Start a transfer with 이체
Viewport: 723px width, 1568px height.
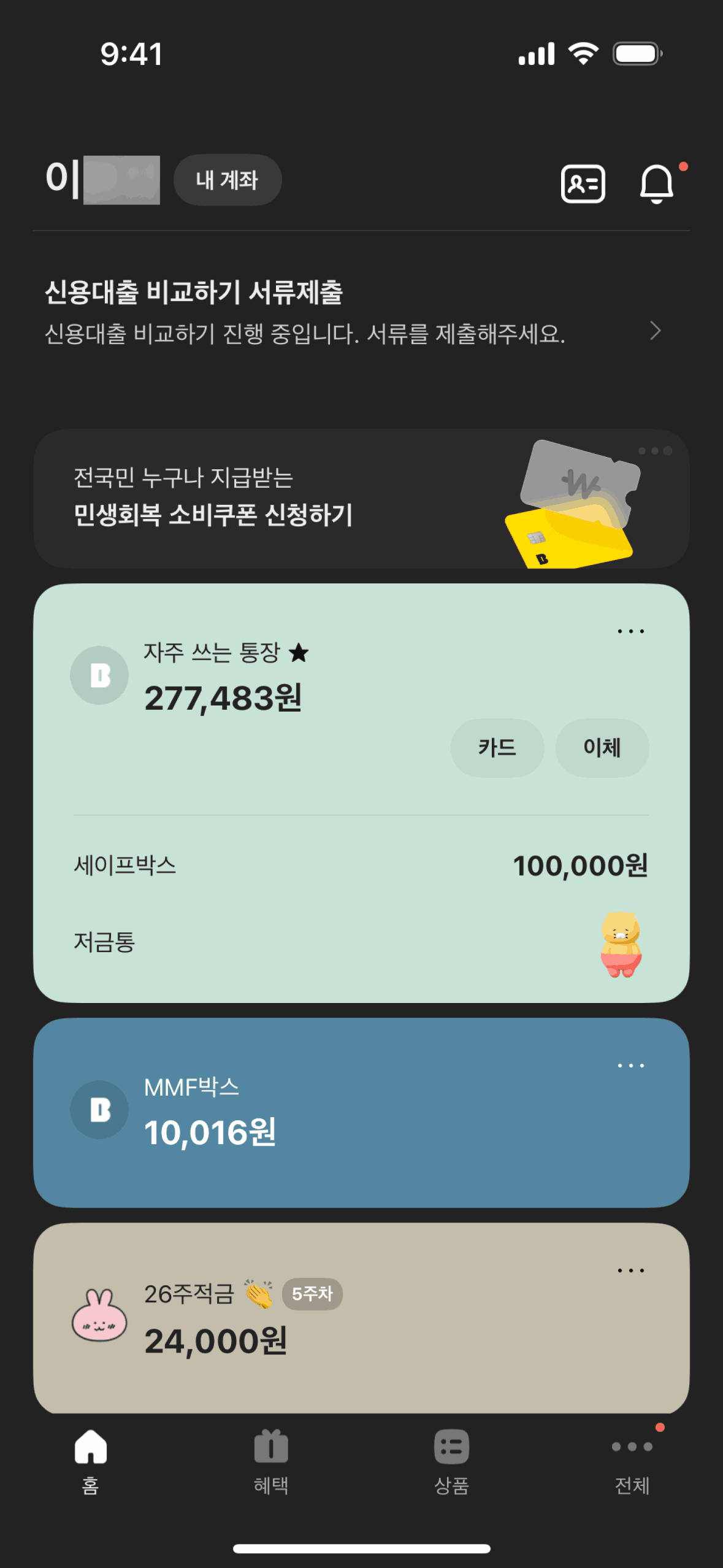602,748
